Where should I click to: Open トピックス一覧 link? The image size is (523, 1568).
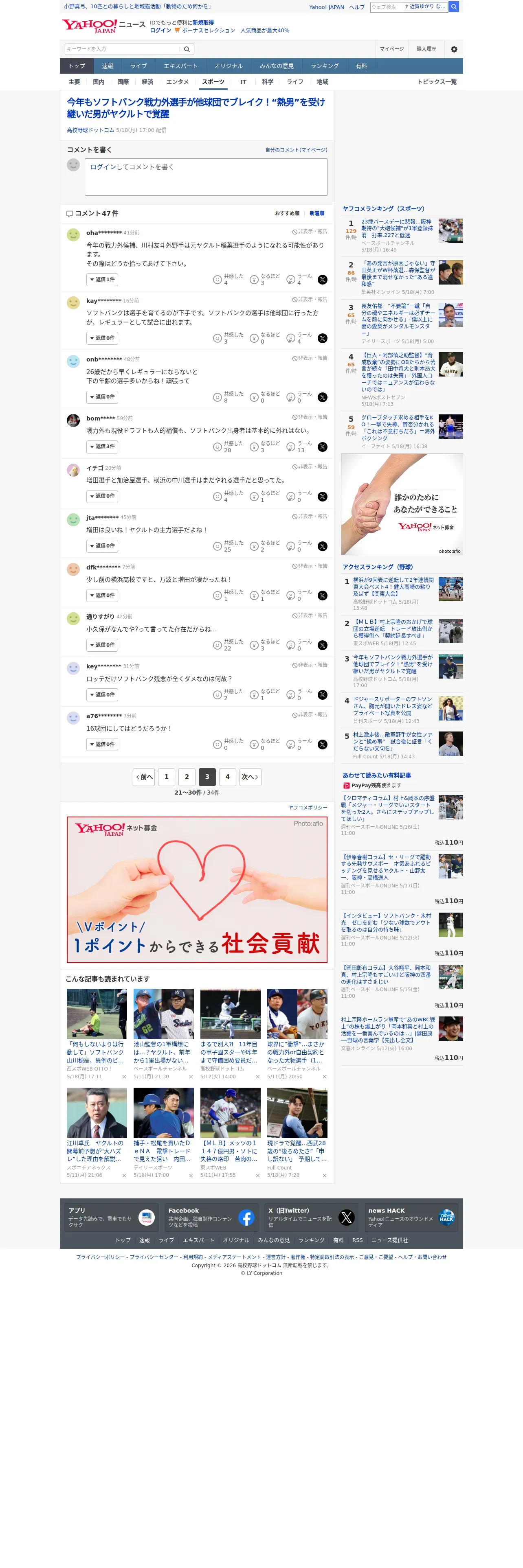click(x=437, y=82)
